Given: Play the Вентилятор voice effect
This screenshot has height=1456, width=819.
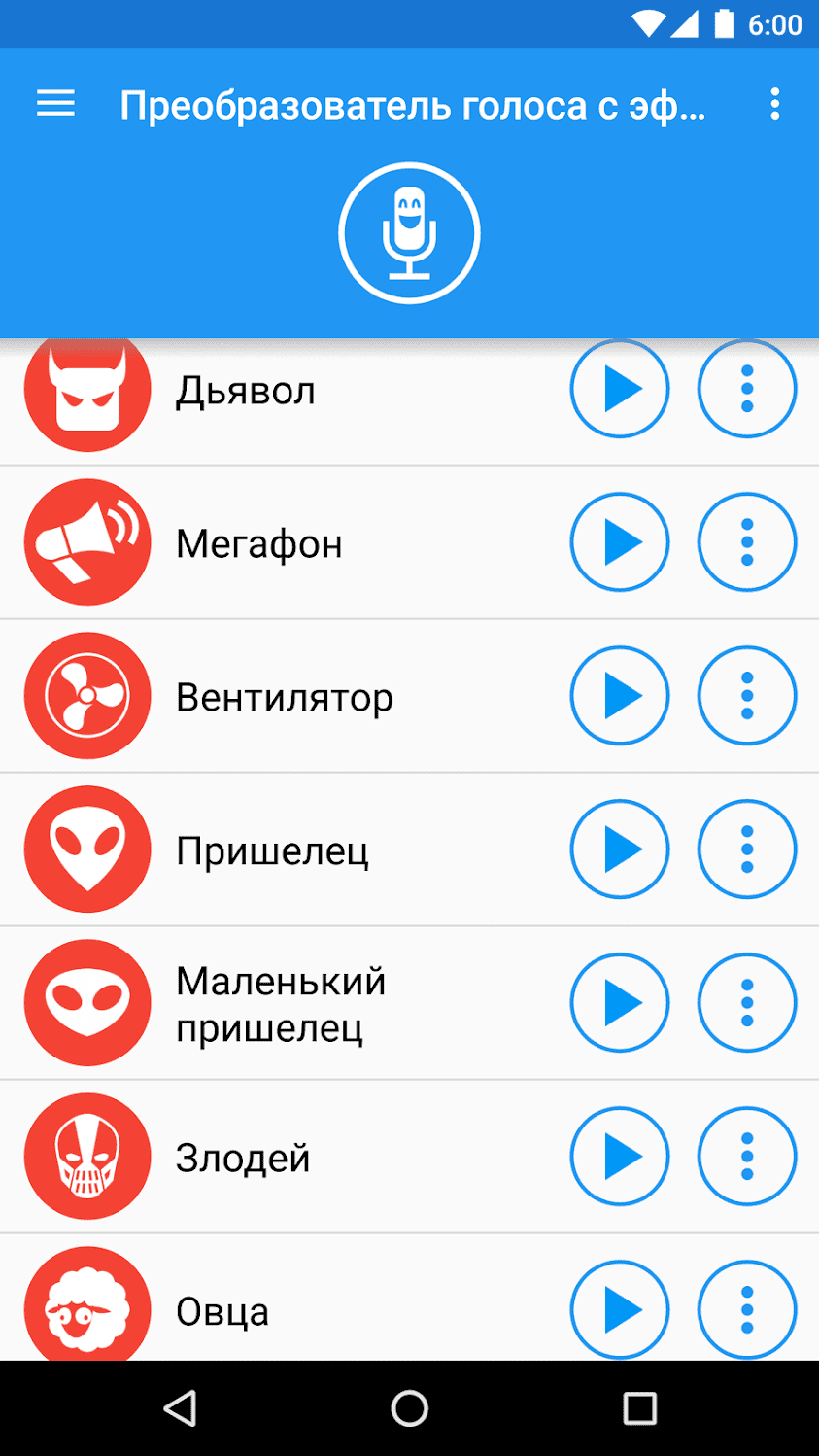Looking at the screenshot, I should pos(620,696).
